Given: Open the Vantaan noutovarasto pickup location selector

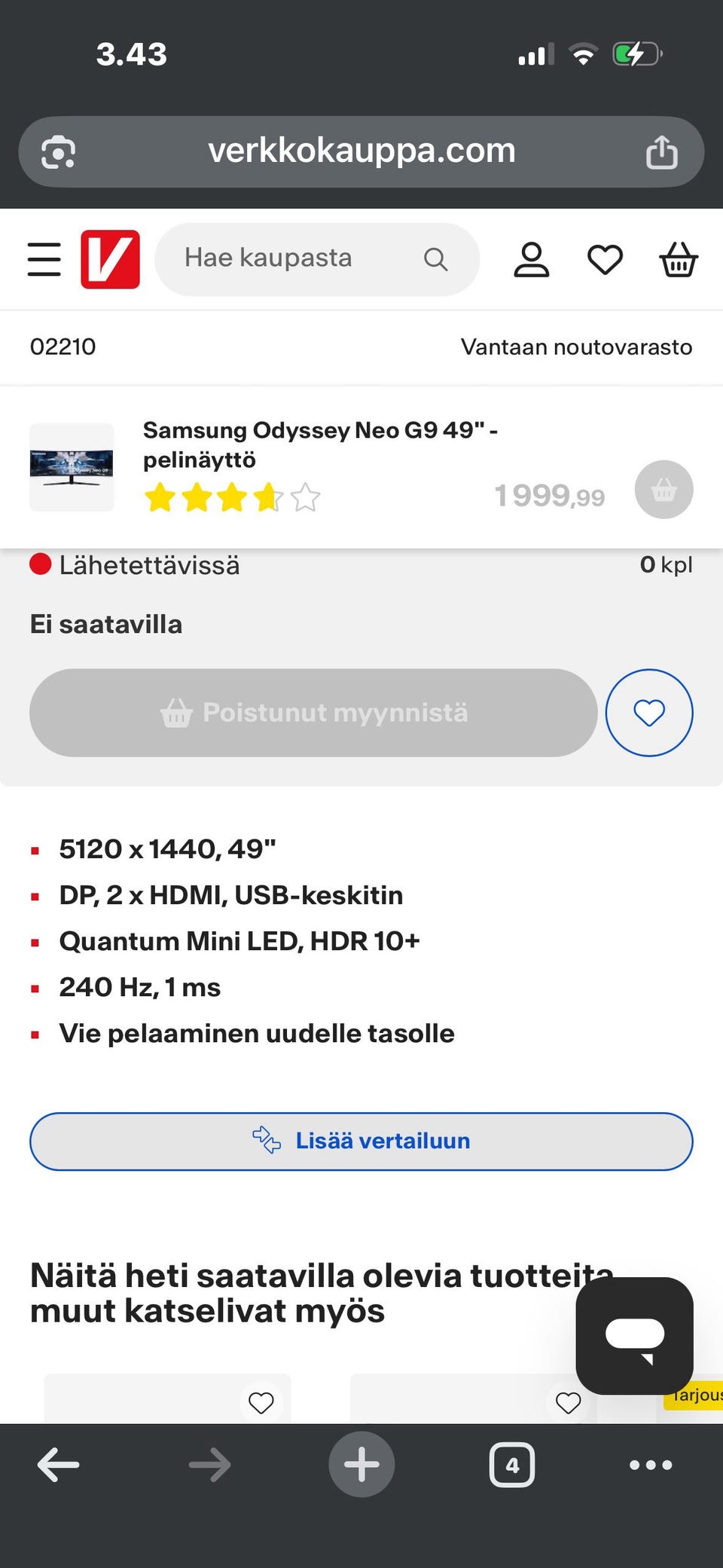Looking at the screenshot, I should coord(577,347).
